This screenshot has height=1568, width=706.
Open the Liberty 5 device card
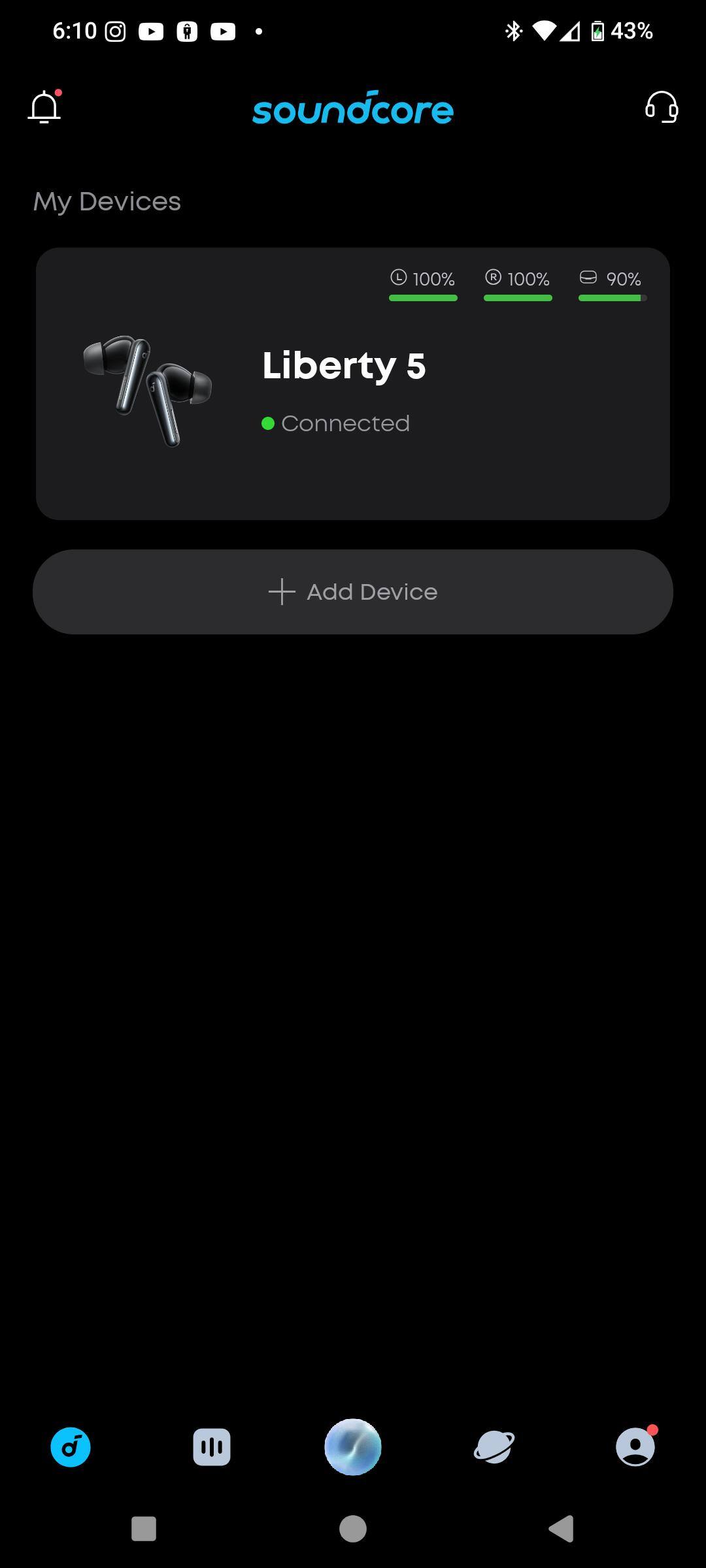tap(353, 384)
